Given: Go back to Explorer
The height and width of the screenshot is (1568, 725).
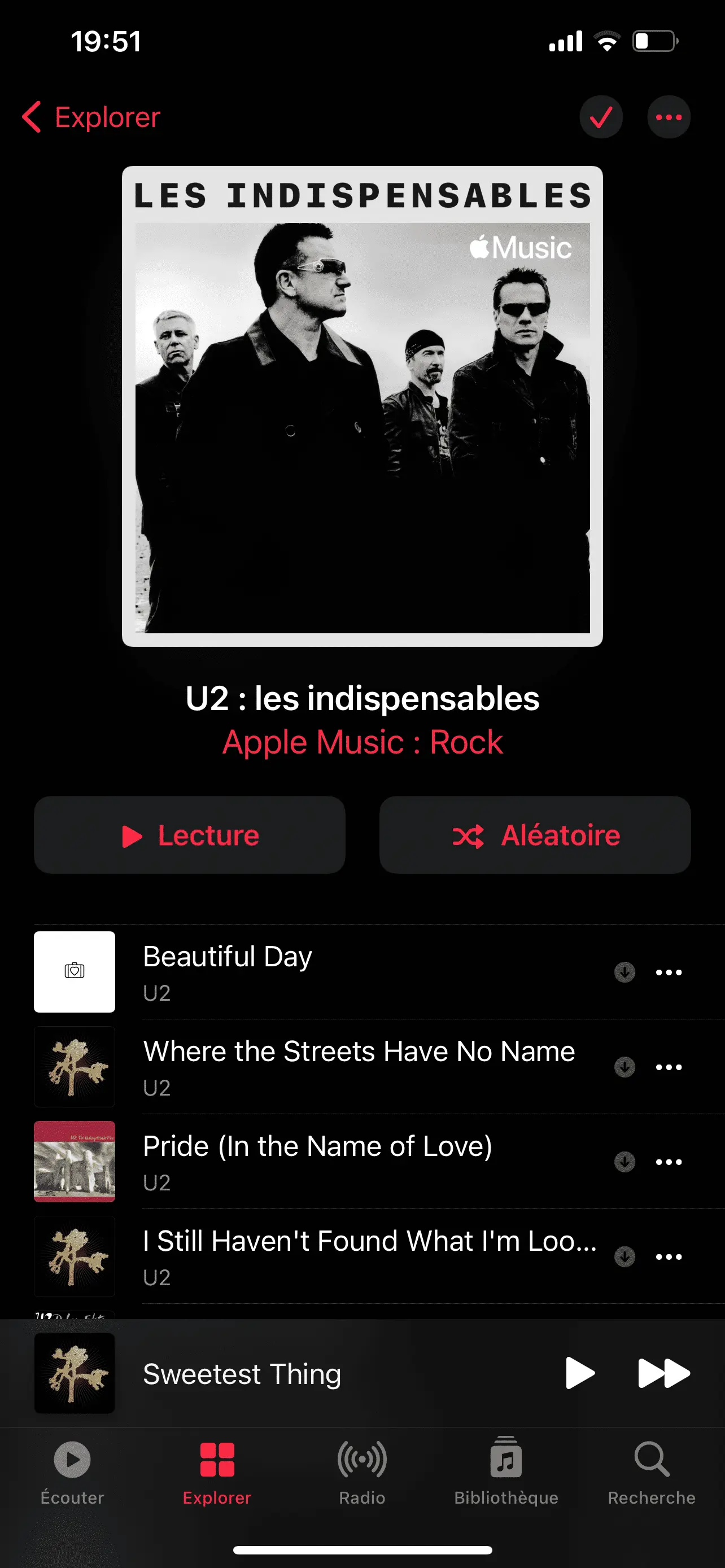Looking at the screenshot, I should 91,117.
